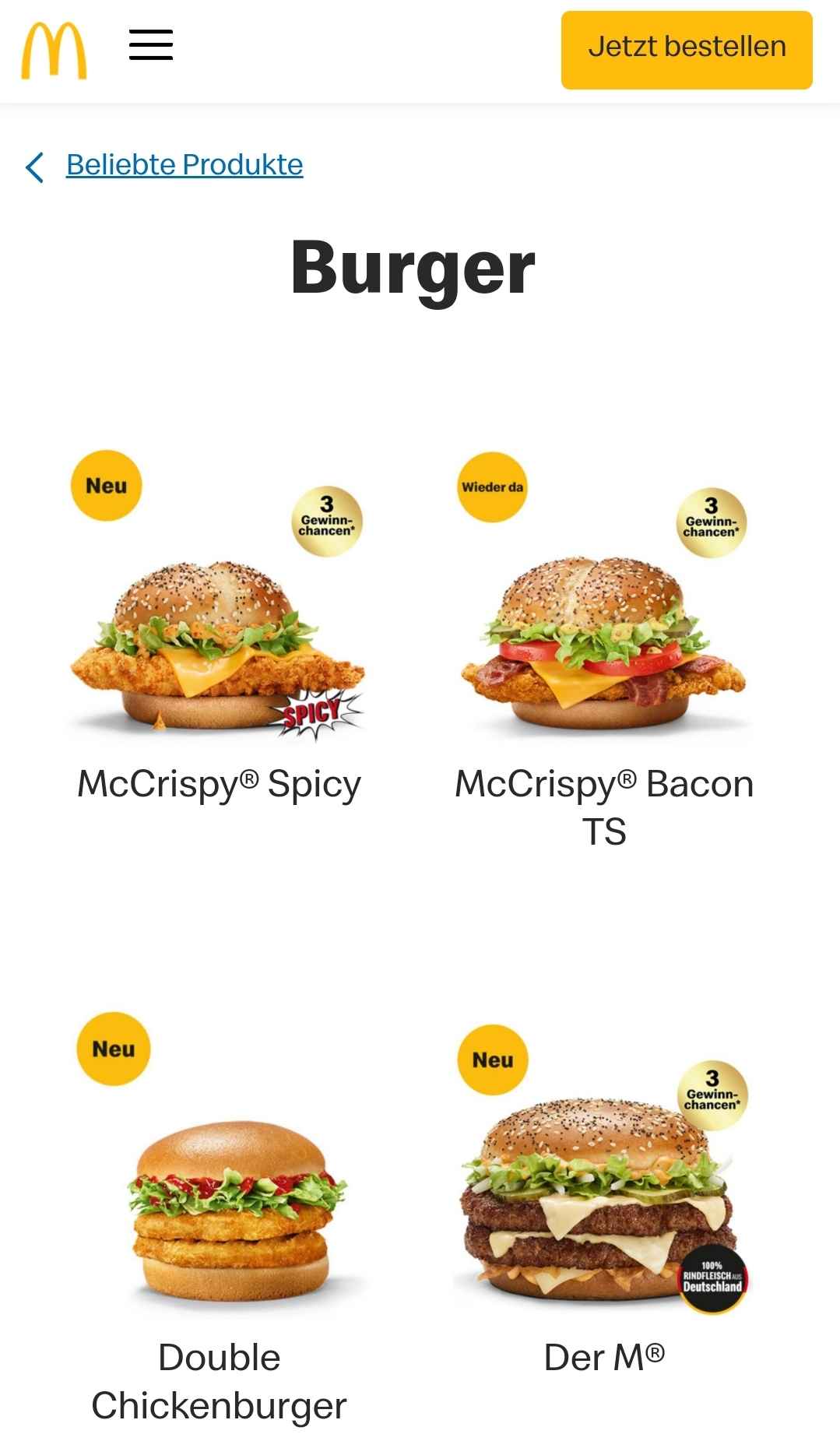Tap the Jetzt bestellen button
The width and height of the screenshot is (840, 1441).
686,50
